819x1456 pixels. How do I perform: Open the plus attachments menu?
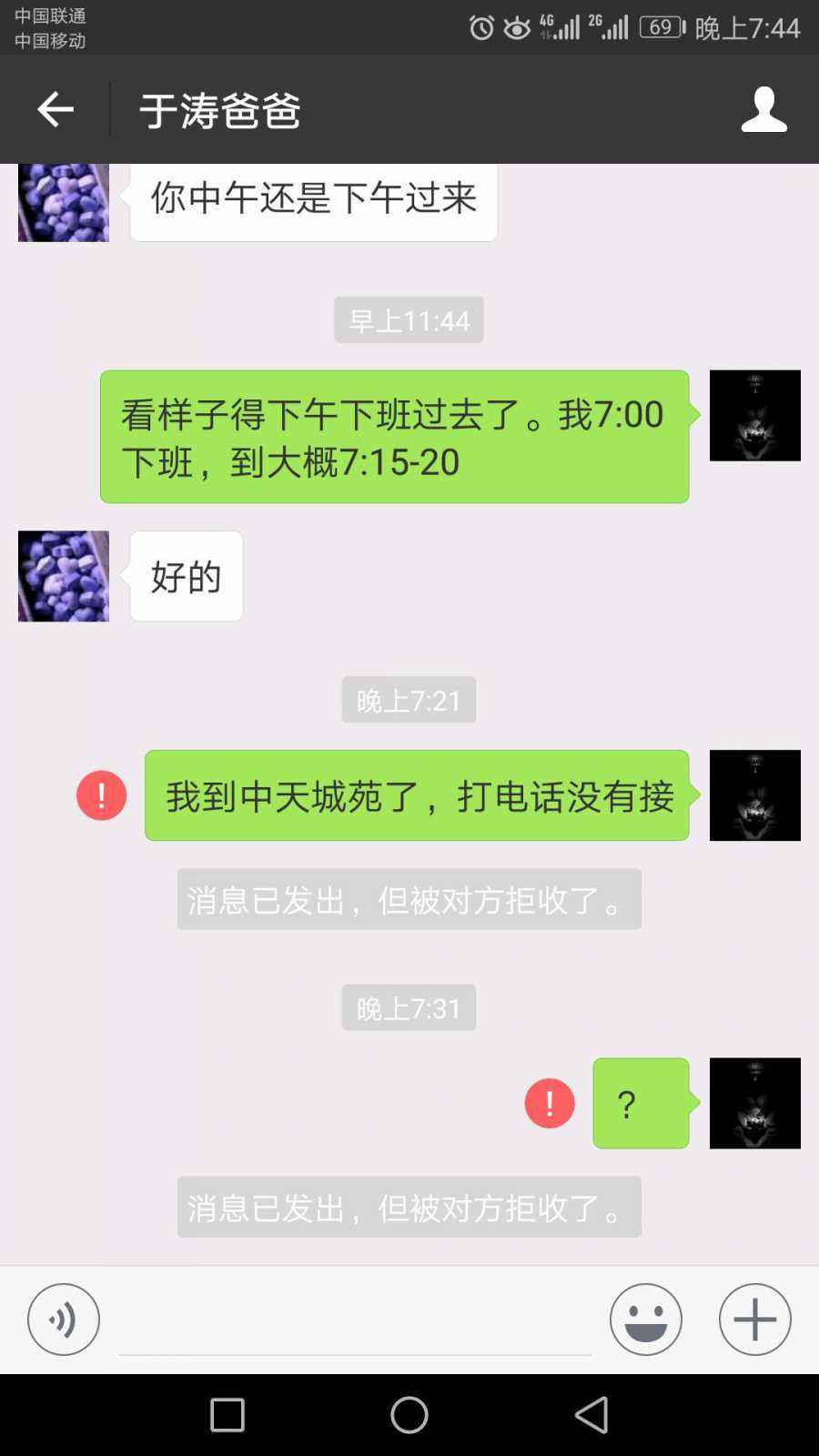754,1319
